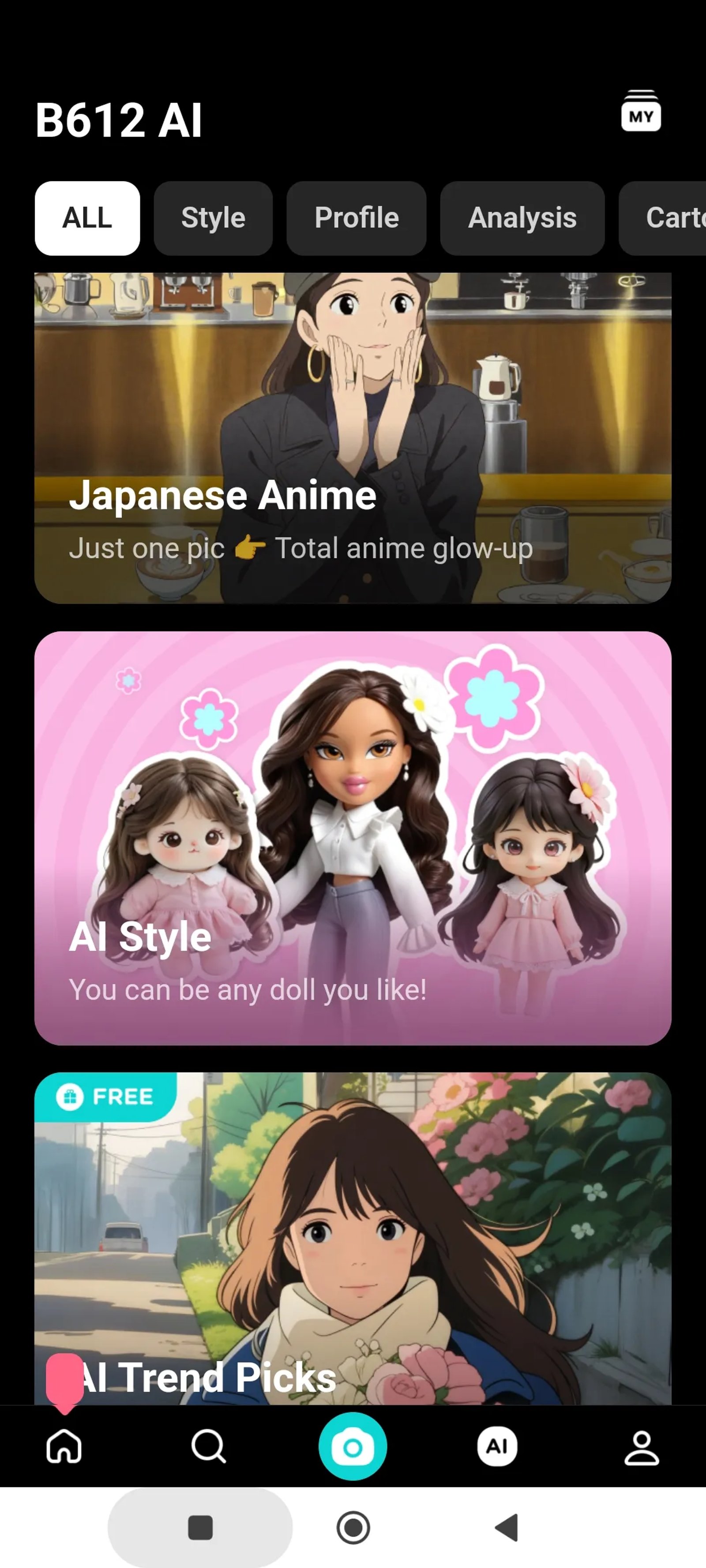Screen dimensions: 706x1568
Task: Tap the system back button
Action: tap(507, 1527)
